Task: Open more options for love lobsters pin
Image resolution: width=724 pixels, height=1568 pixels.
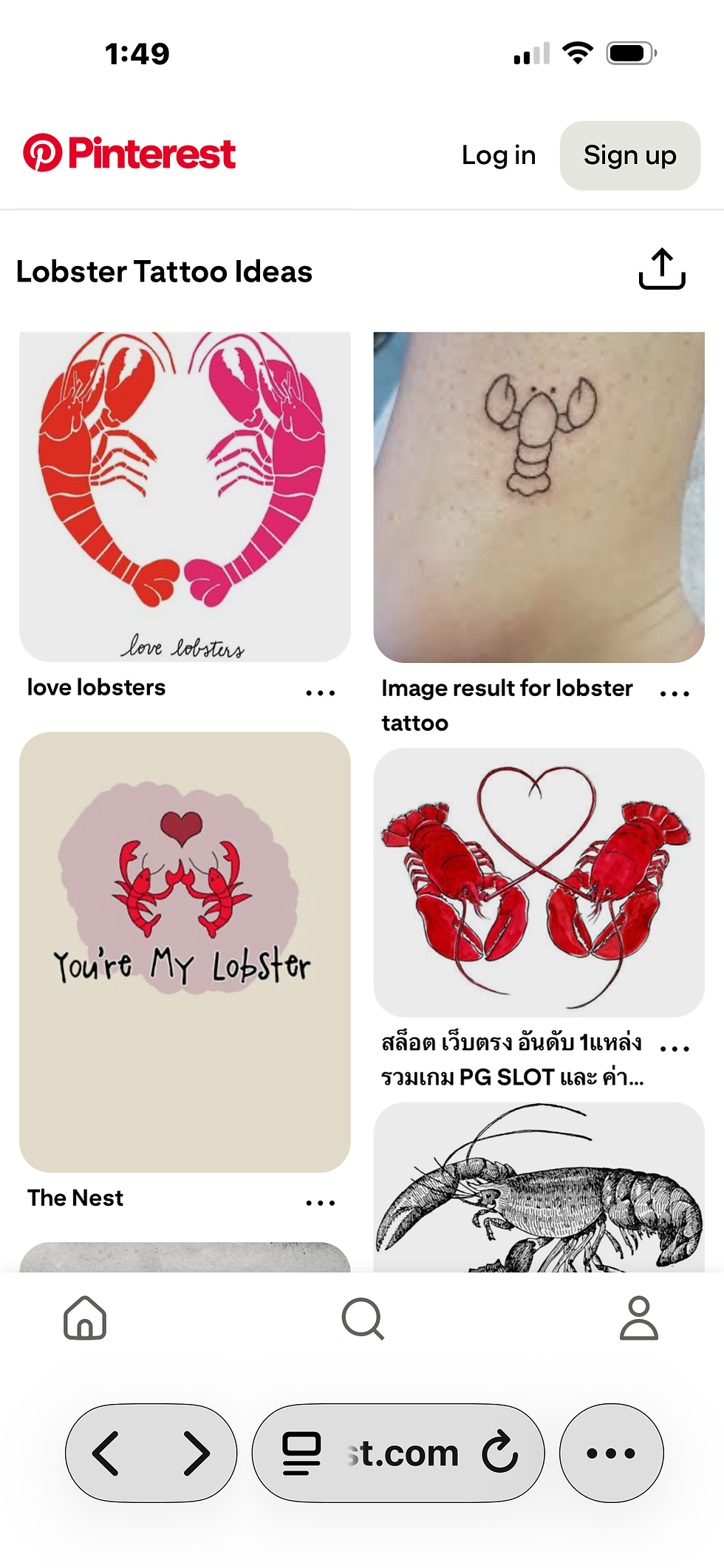Action: pyautogui.click(x=320, y=692)
